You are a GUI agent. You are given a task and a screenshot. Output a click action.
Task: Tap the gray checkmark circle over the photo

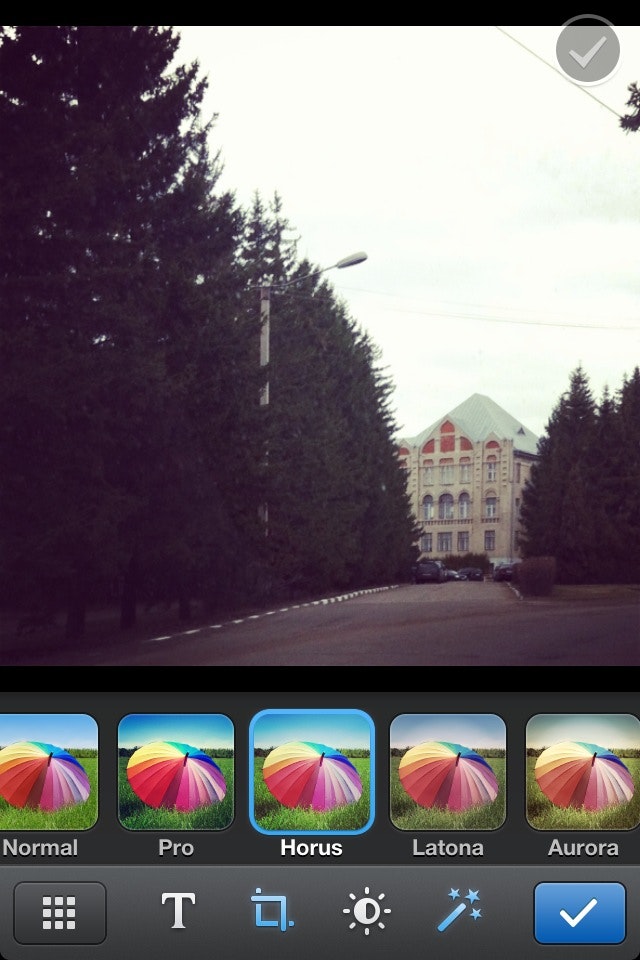pos(588,49)
